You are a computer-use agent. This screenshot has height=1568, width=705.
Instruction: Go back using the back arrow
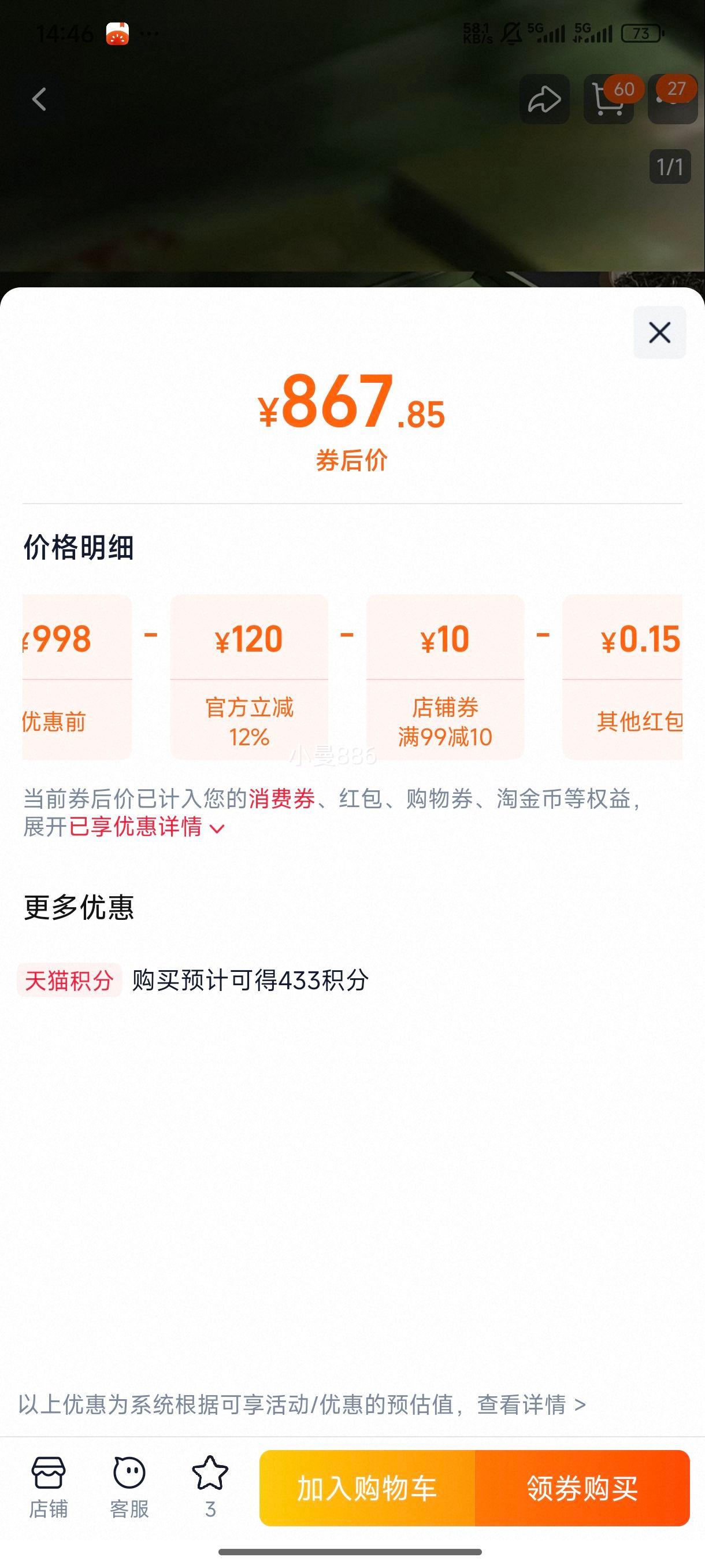[x=38, y=99]
